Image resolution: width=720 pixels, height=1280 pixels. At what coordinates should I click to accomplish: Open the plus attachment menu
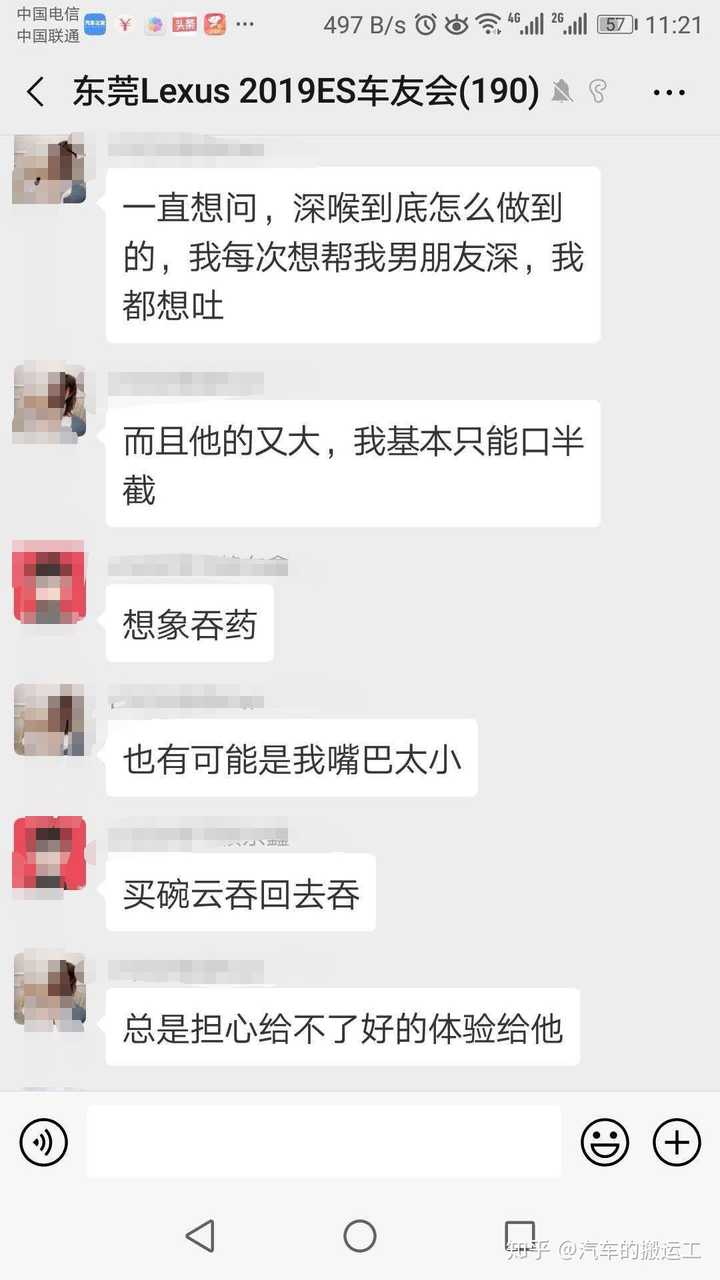tap(677, 1141)
